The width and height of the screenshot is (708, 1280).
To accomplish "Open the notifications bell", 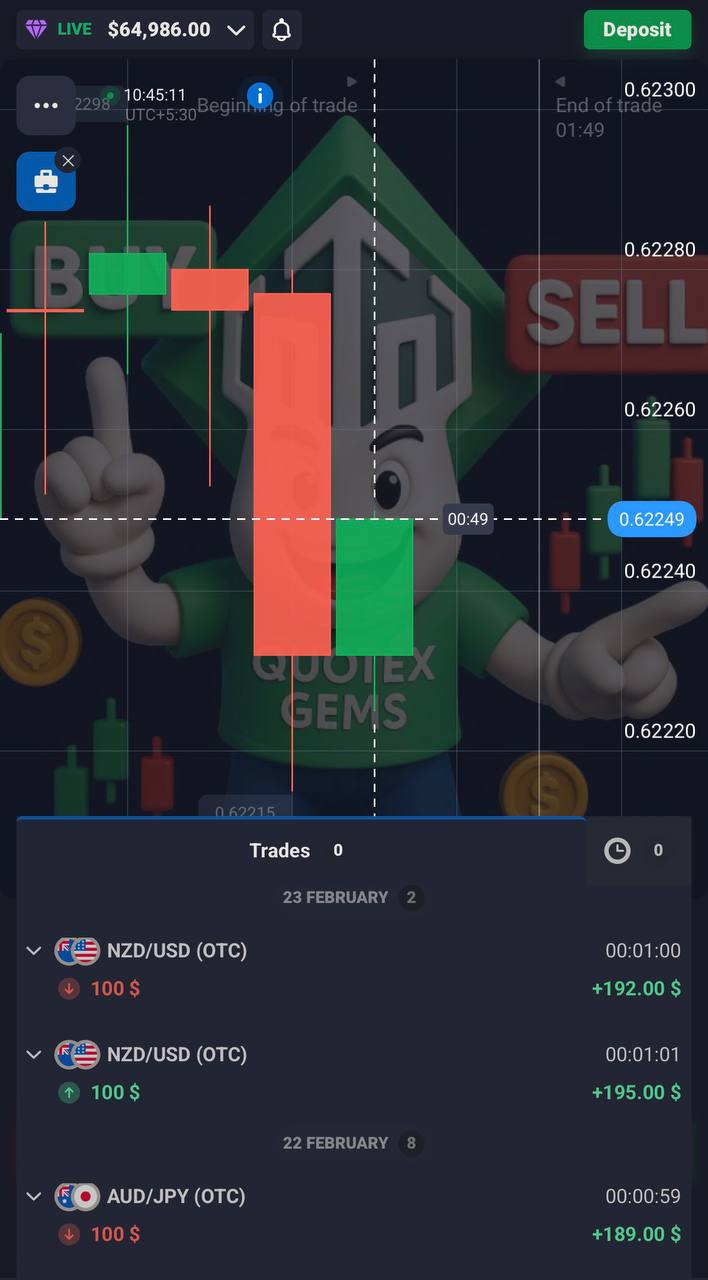I will (282, 30).
